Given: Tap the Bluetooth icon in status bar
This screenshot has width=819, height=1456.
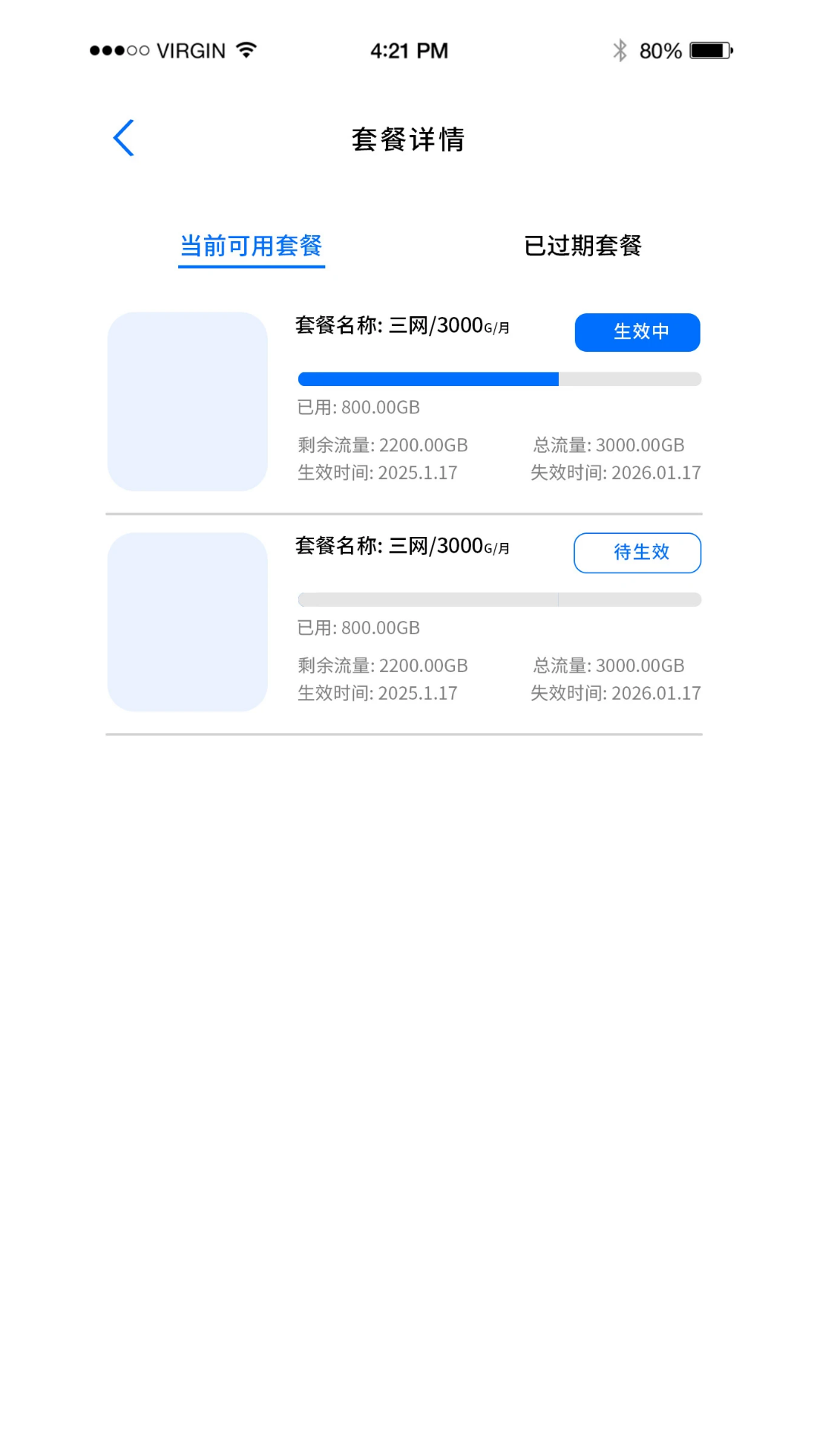Looking at the screenshot, I should point(619,49).
